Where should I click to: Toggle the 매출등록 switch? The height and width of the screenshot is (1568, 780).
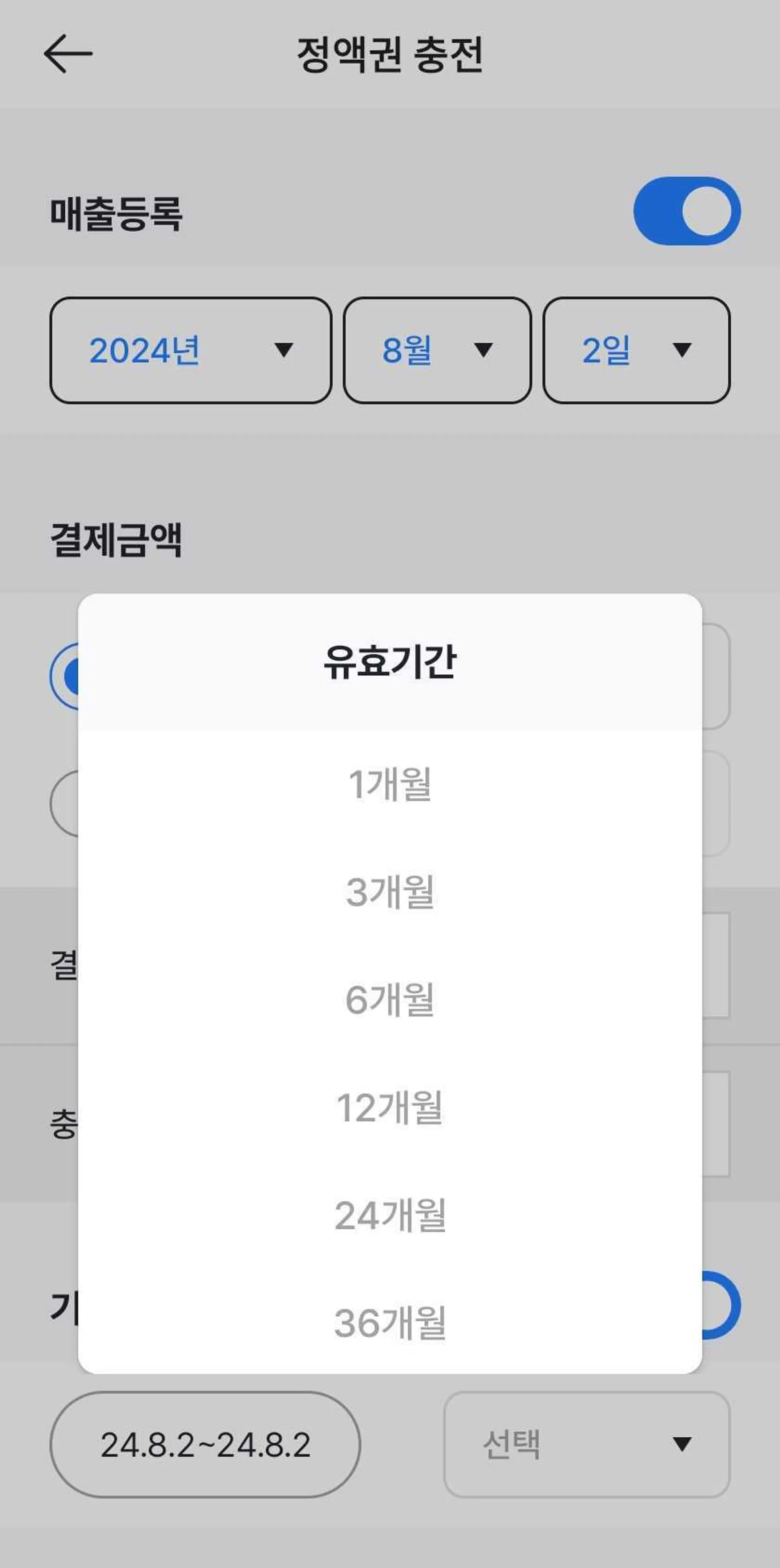(686, 211)
